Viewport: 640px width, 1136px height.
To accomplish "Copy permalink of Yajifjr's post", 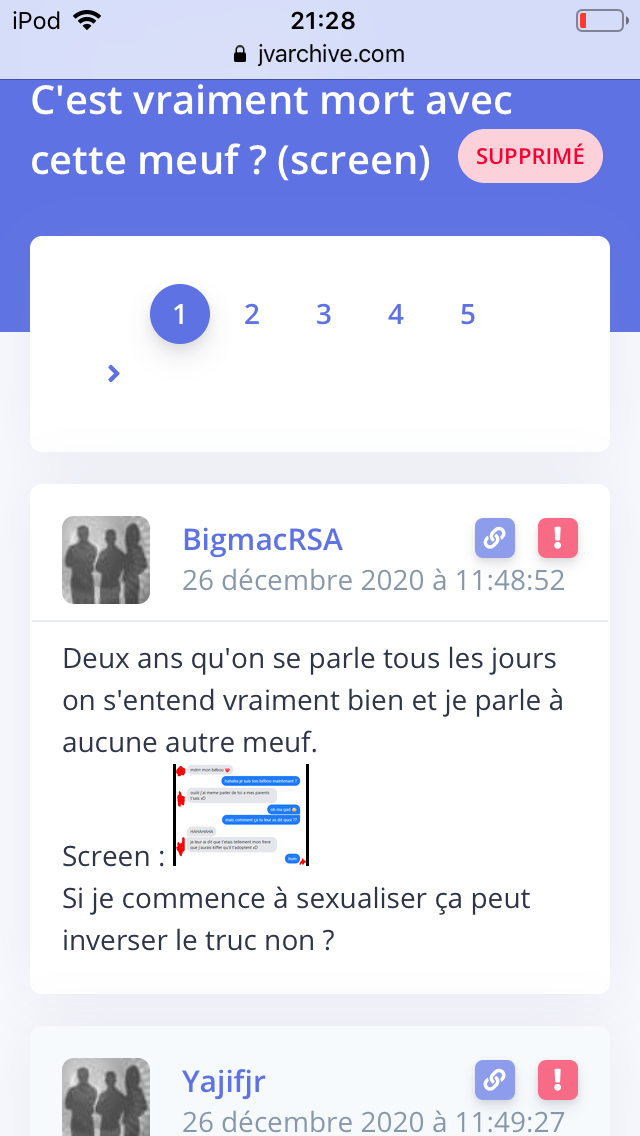I will point(494,1079).
